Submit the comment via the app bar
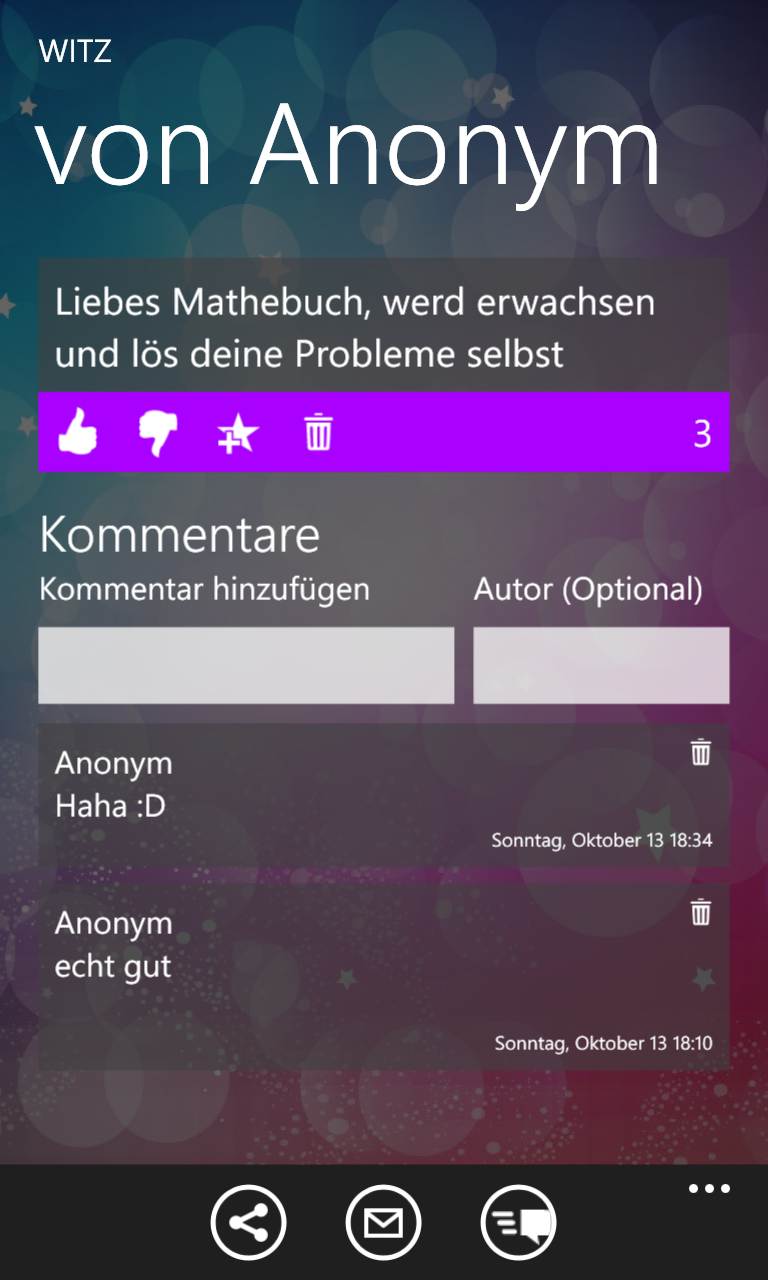This screenshot has height=1280, width=768. tap(519, 1222)
